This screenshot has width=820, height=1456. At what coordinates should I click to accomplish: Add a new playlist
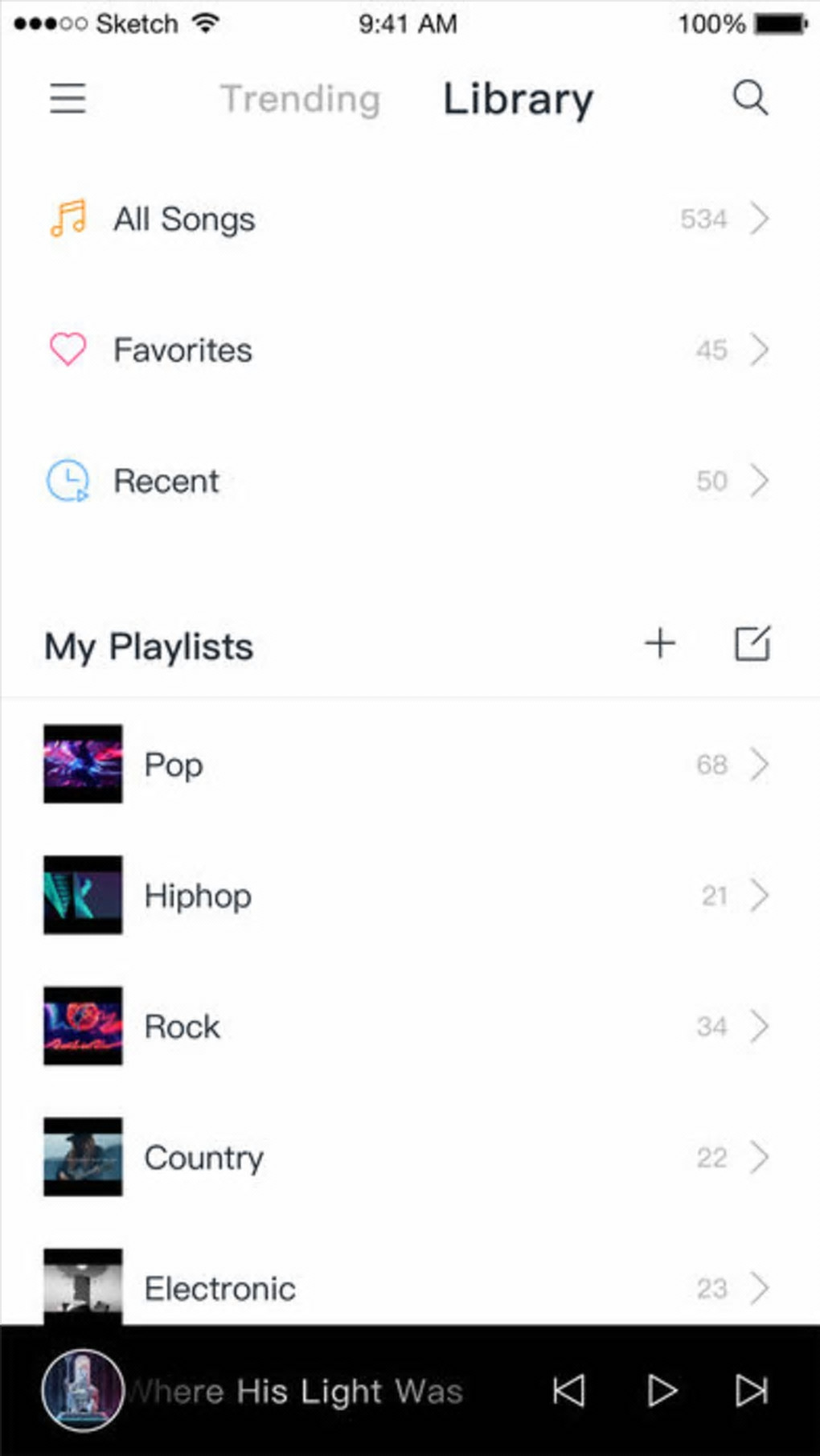[660, 644]
